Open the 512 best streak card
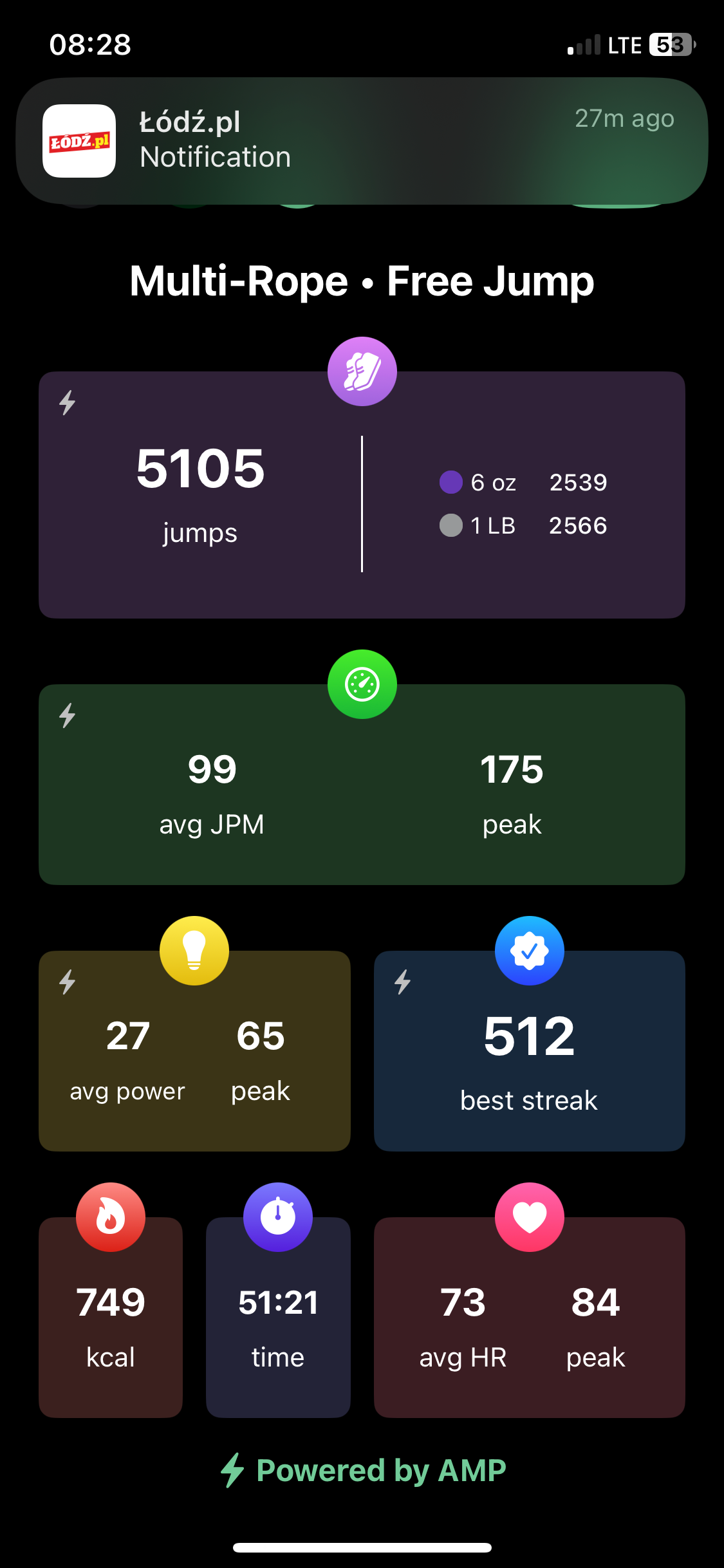The height and width of the screenshot is (1568, 724). pos(529,1052)
